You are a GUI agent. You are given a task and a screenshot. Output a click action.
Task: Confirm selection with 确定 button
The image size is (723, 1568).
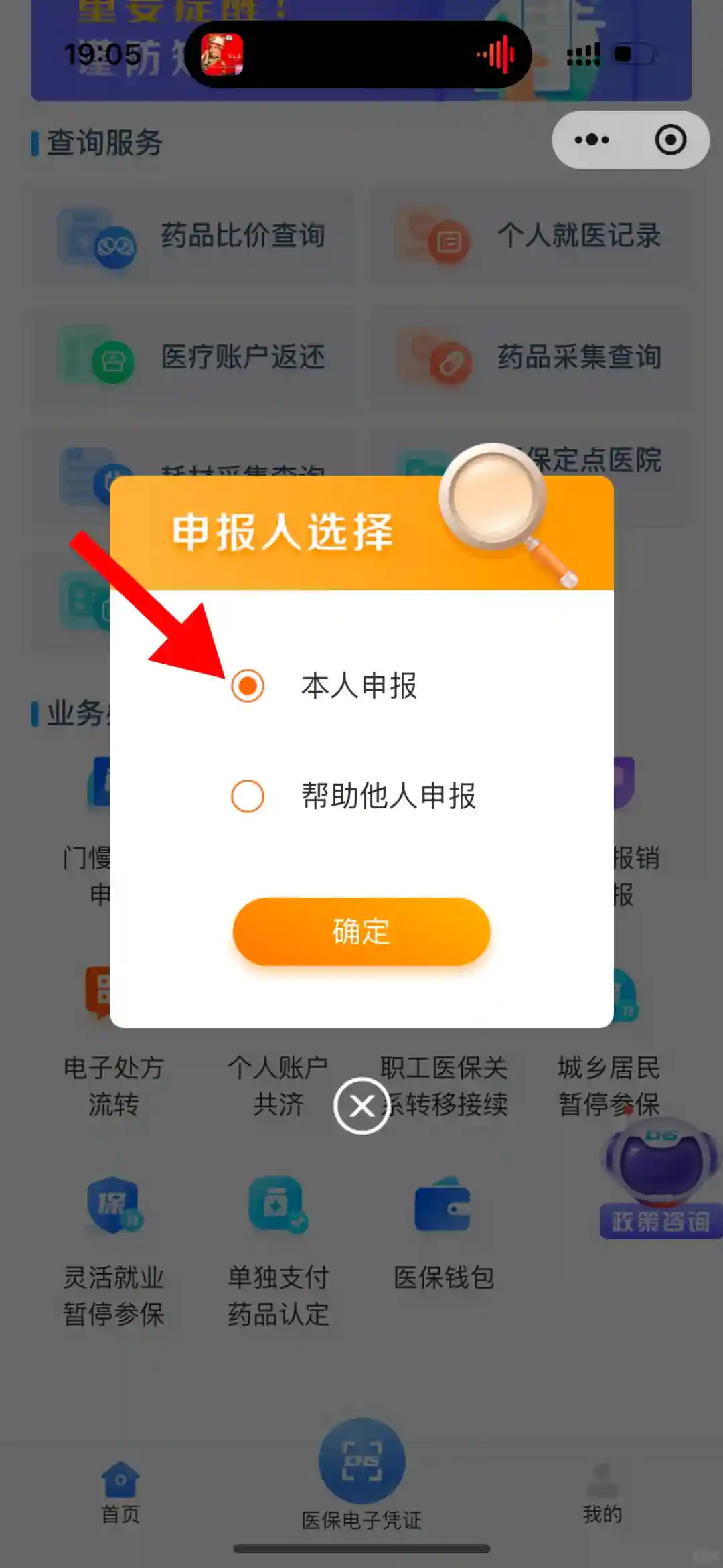click(x=361, y=932)
